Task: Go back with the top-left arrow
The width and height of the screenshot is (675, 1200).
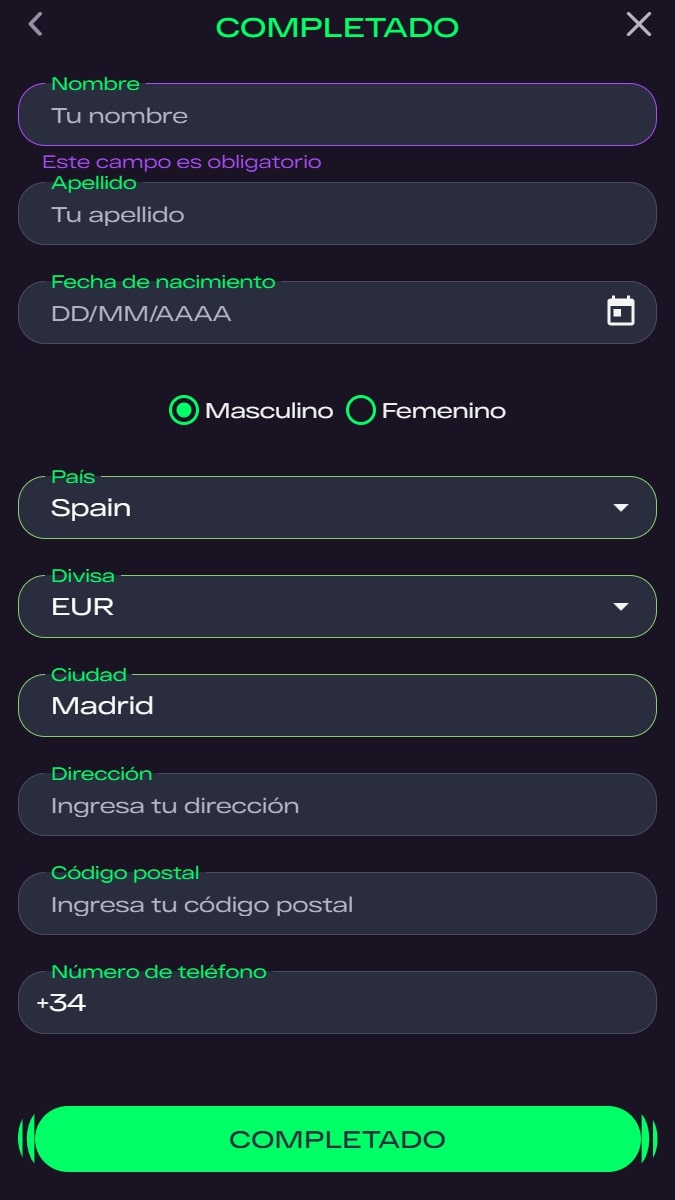Action: (x=36, y=24)
